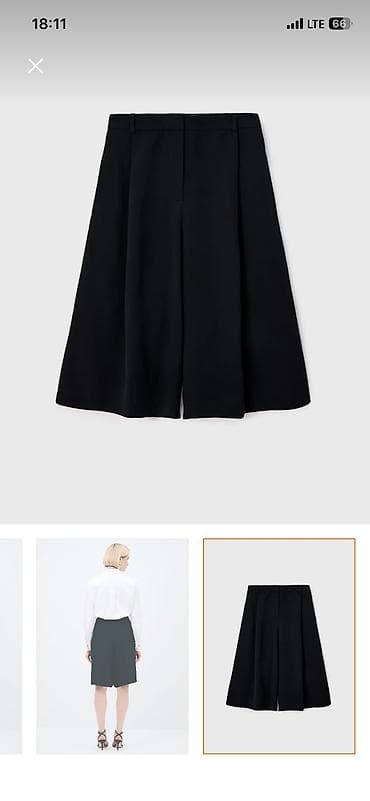Close the full-screen image viewer
Screen dimensions: 370x801
tap(35, 66)
